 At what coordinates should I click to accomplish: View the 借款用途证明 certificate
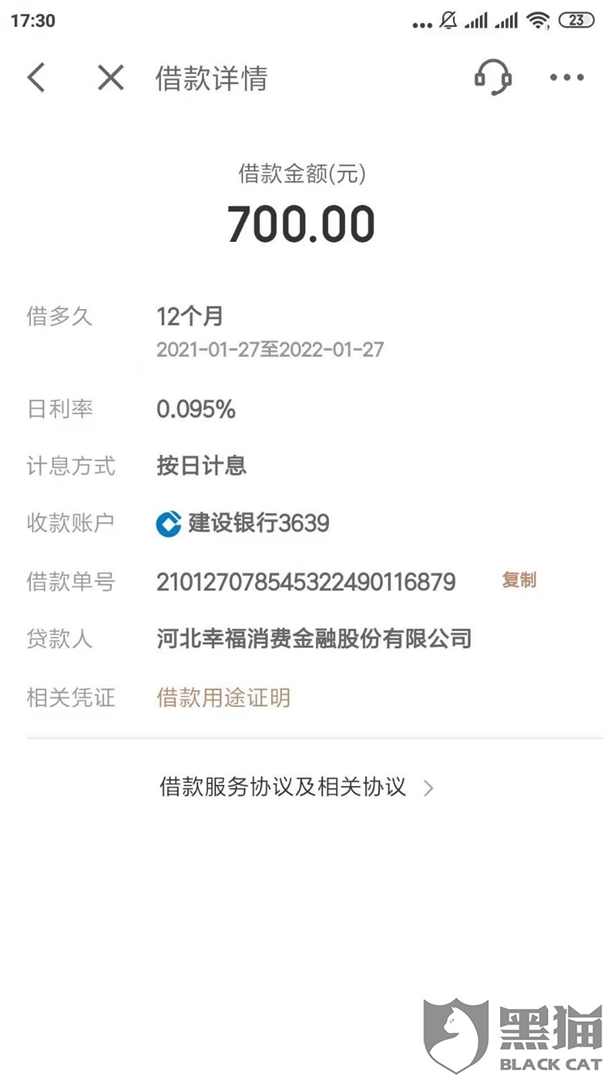(223, 697)
